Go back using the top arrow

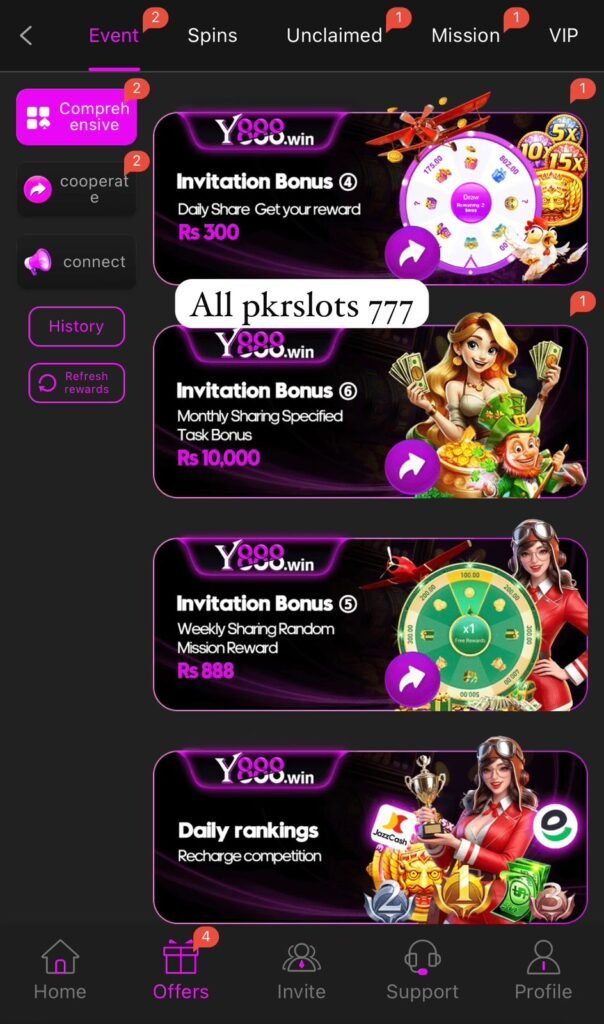[27, 36]
